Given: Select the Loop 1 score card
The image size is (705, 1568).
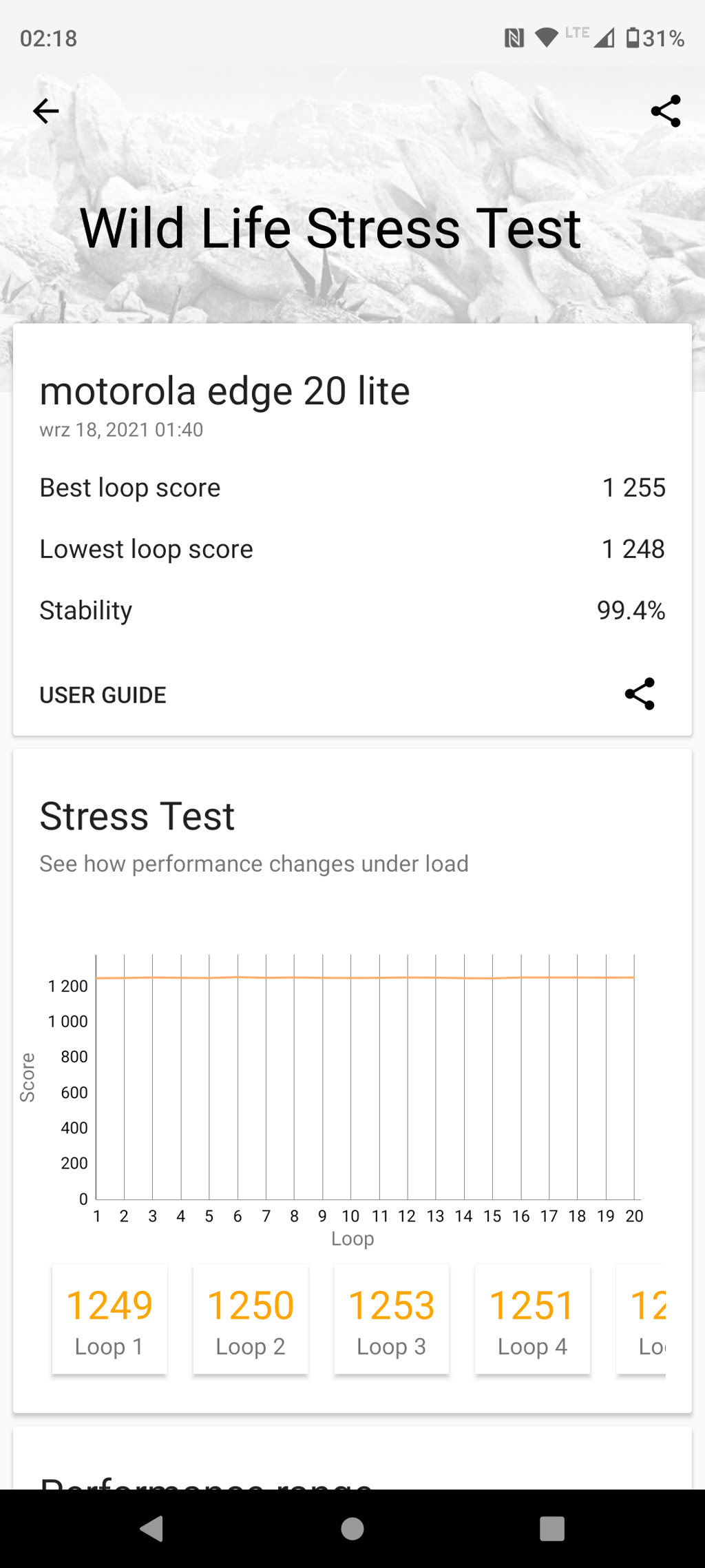Looking at the screenshot, I should click(109, 1319).
